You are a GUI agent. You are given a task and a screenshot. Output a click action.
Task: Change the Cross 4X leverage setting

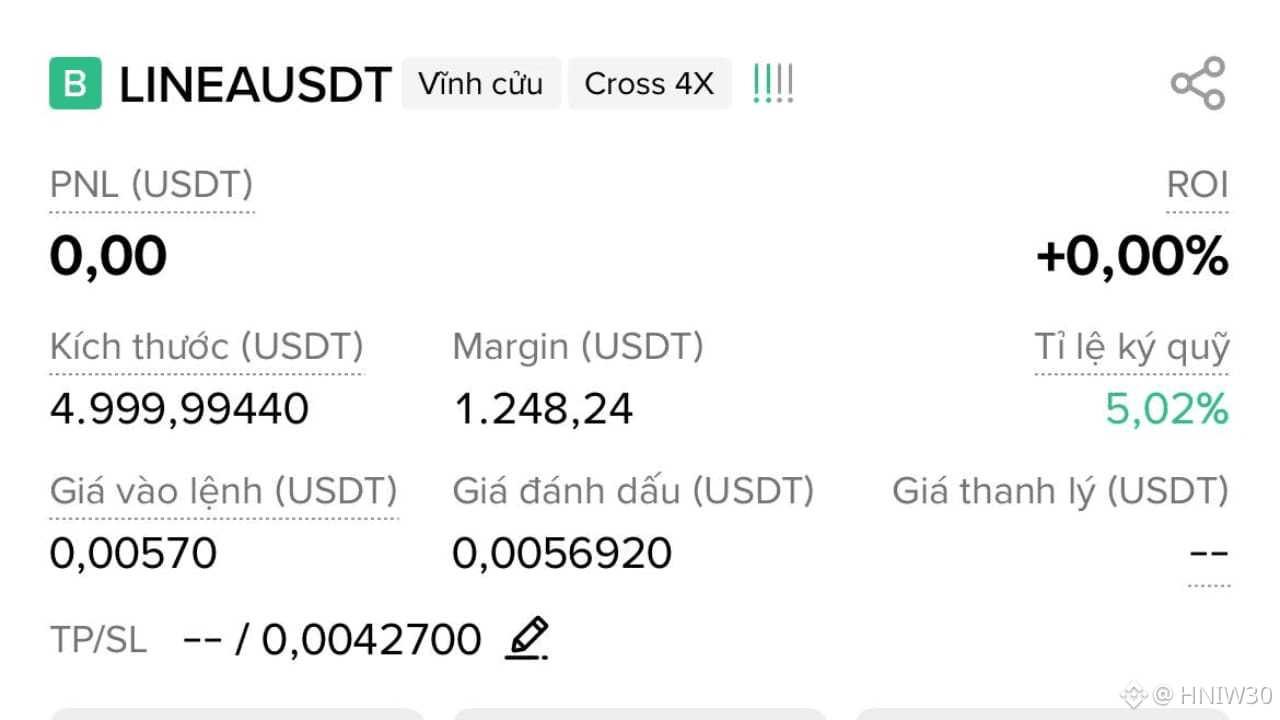[649, 84]
